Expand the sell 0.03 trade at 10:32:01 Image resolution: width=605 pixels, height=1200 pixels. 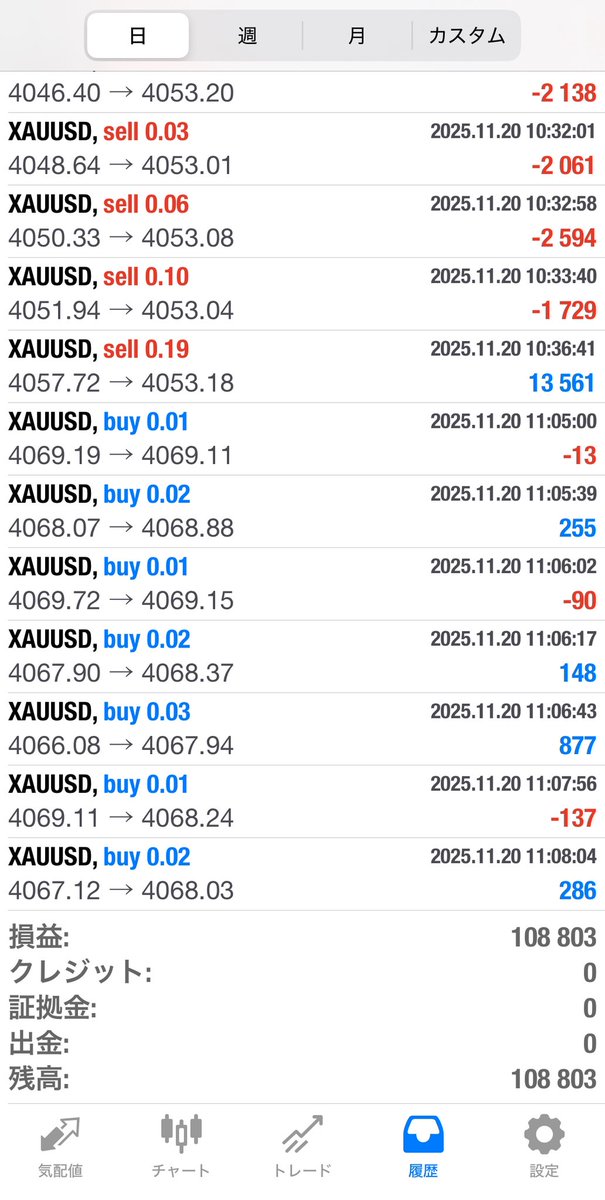302,148
